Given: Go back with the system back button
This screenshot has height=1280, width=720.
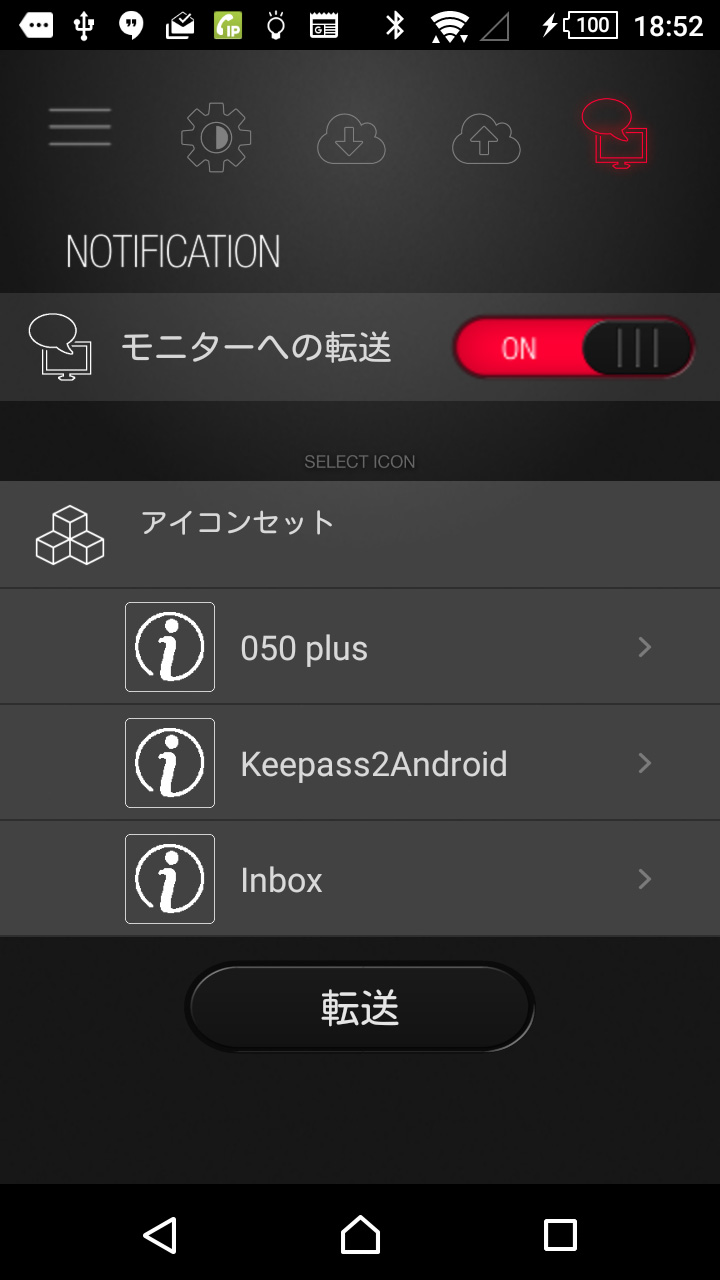Looking at the screenshot, I should pos(160,1235).
